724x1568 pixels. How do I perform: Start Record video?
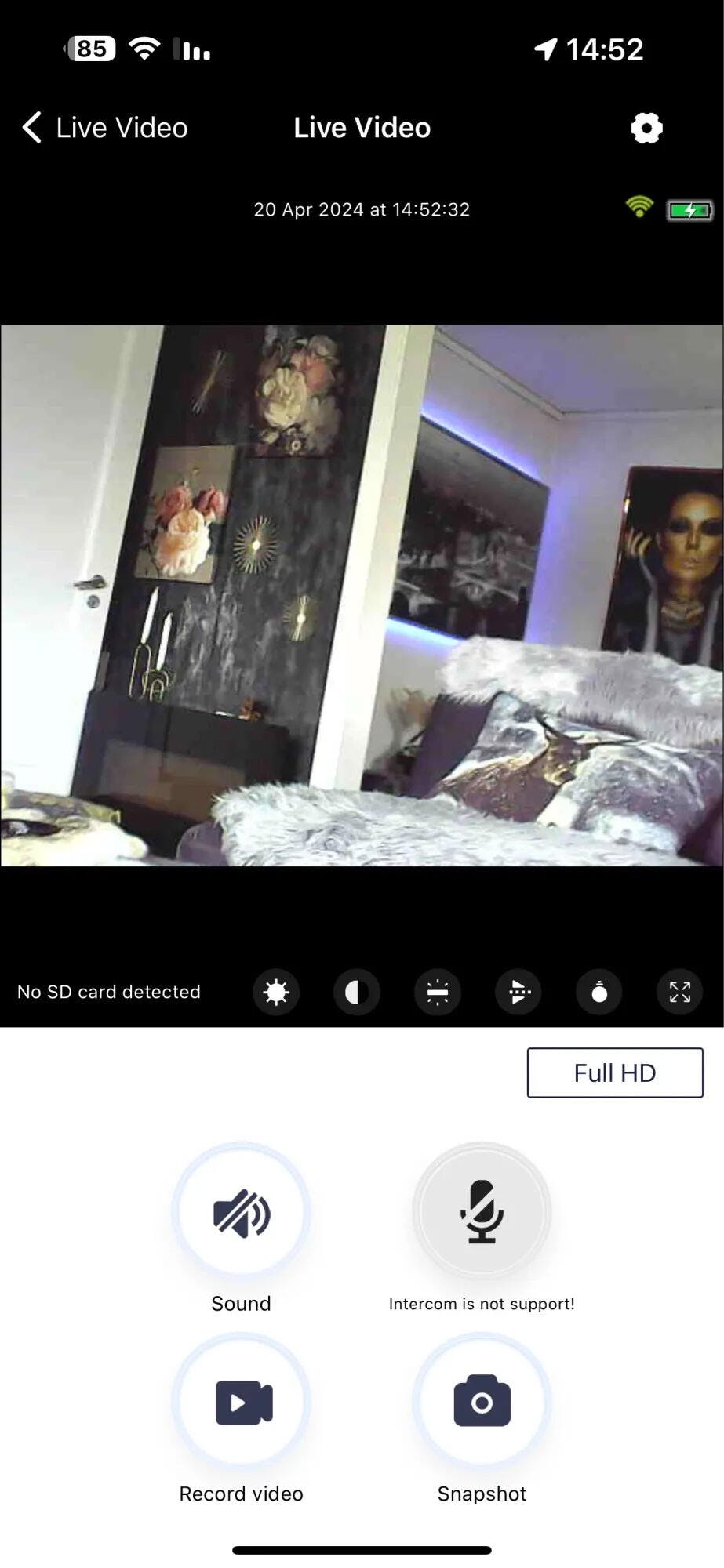coord(242,1402)
